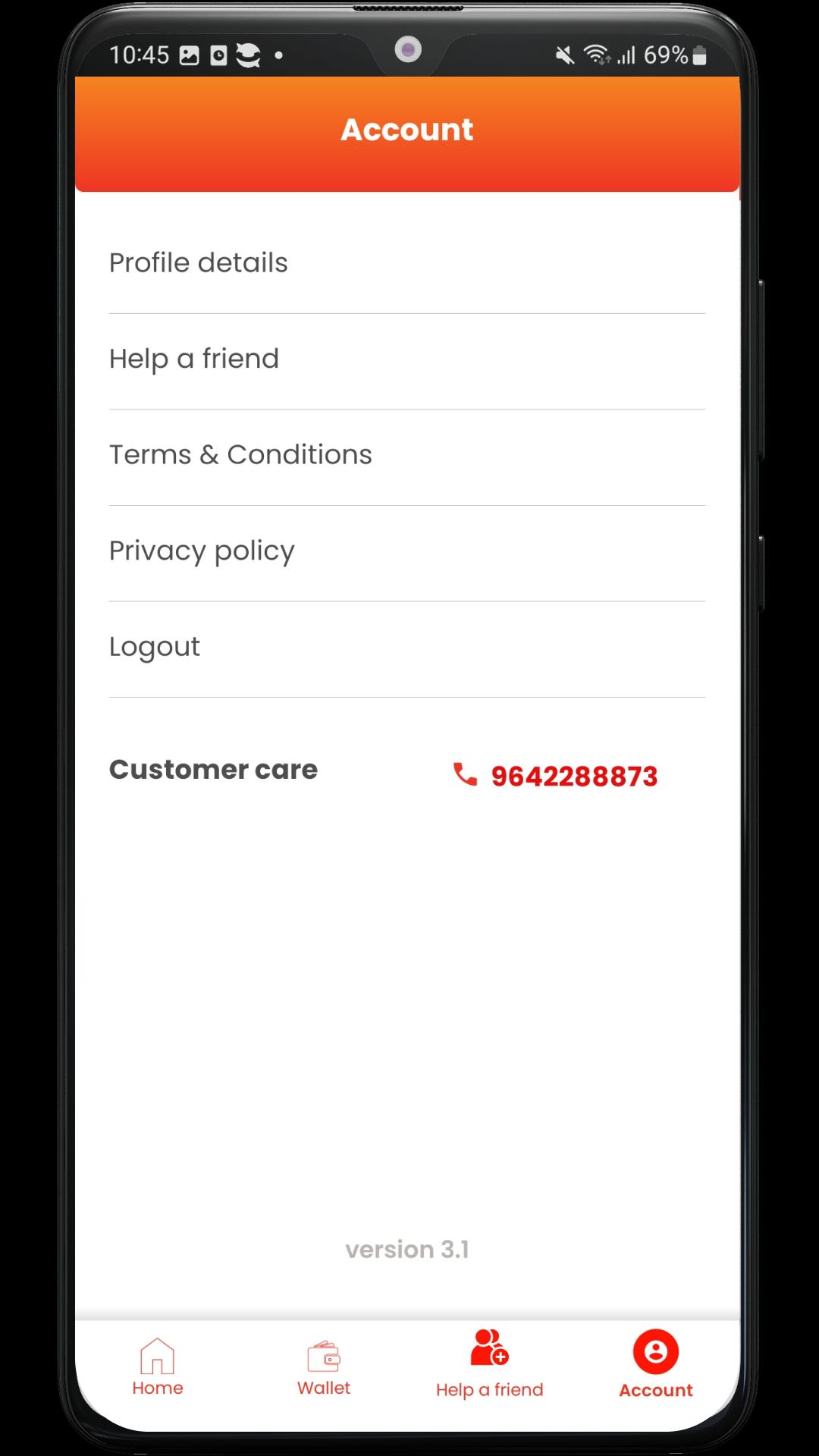The image size is (819, 1456).
Task: Select Logout
Action: pyautogui.click(x=407, y=647)
